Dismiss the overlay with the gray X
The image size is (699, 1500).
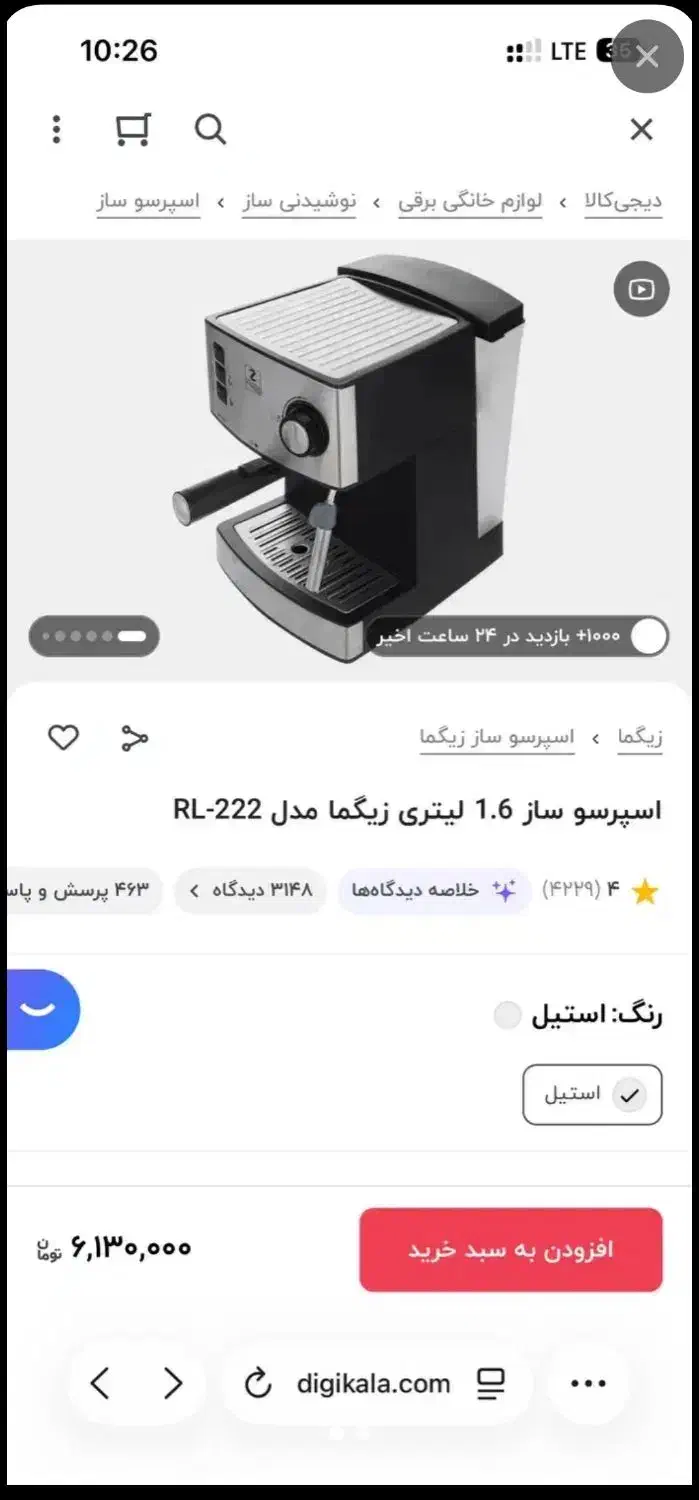(647, 56)
